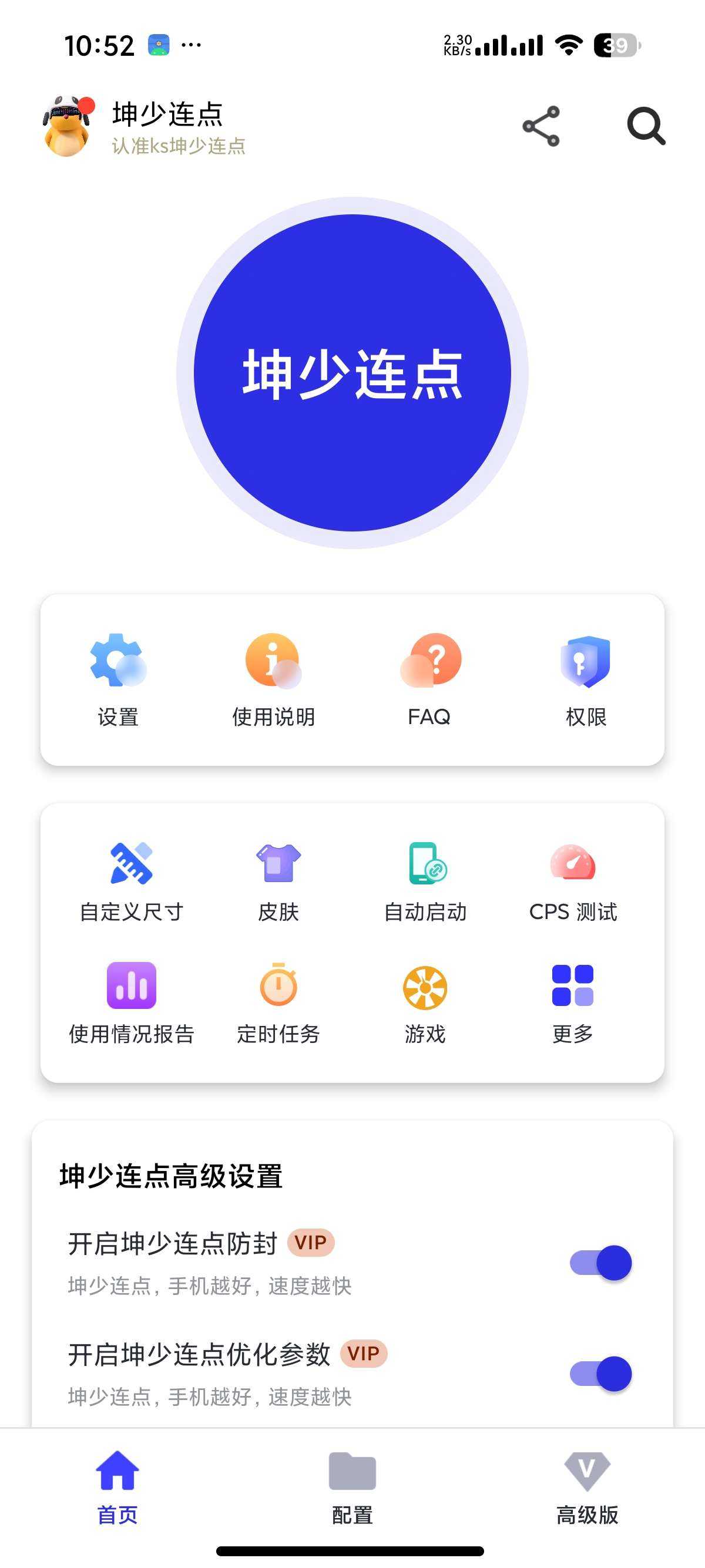Open 皮肤 skins
Image resolution: width=705 pixels, height=1568 pixels.
(278, 881)
